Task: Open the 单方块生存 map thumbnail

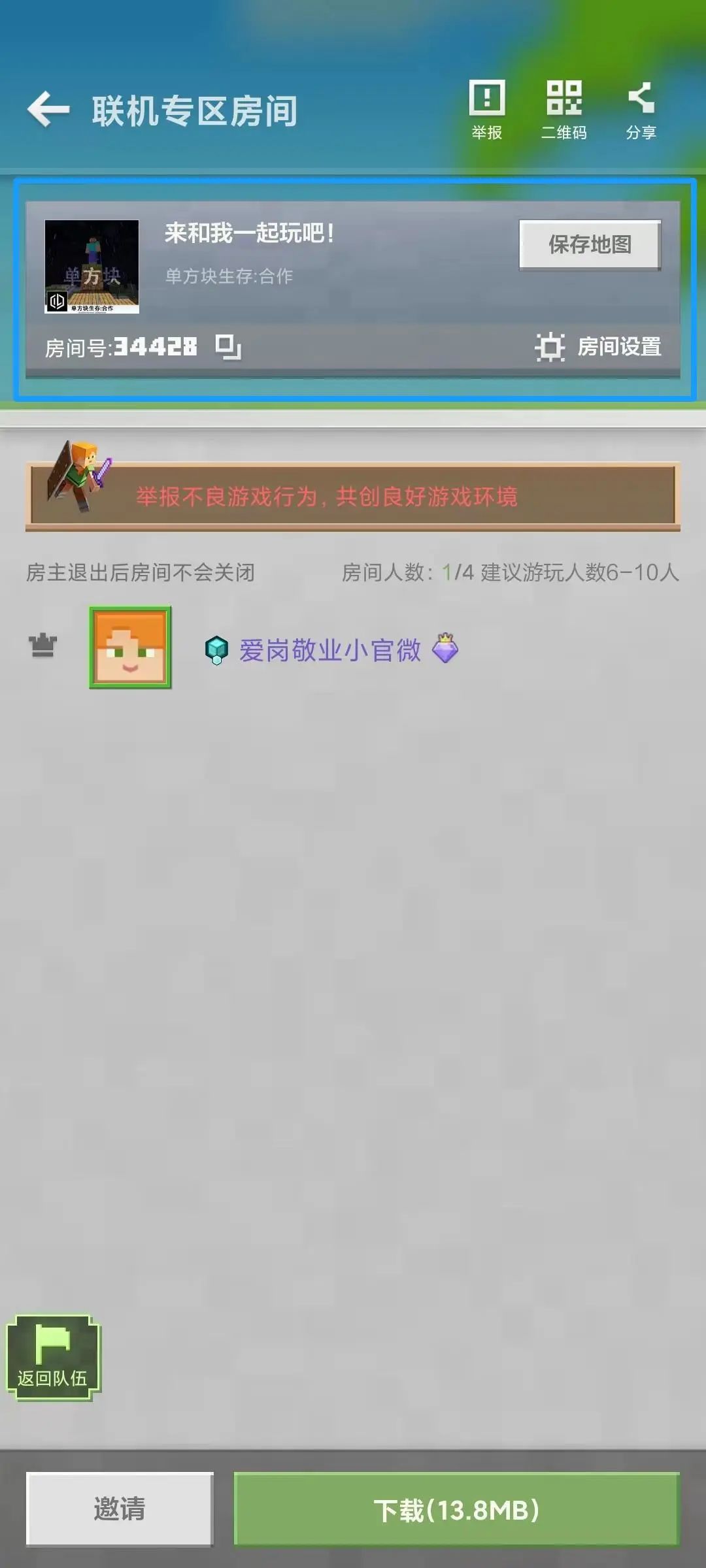Action: pos(92,267)
